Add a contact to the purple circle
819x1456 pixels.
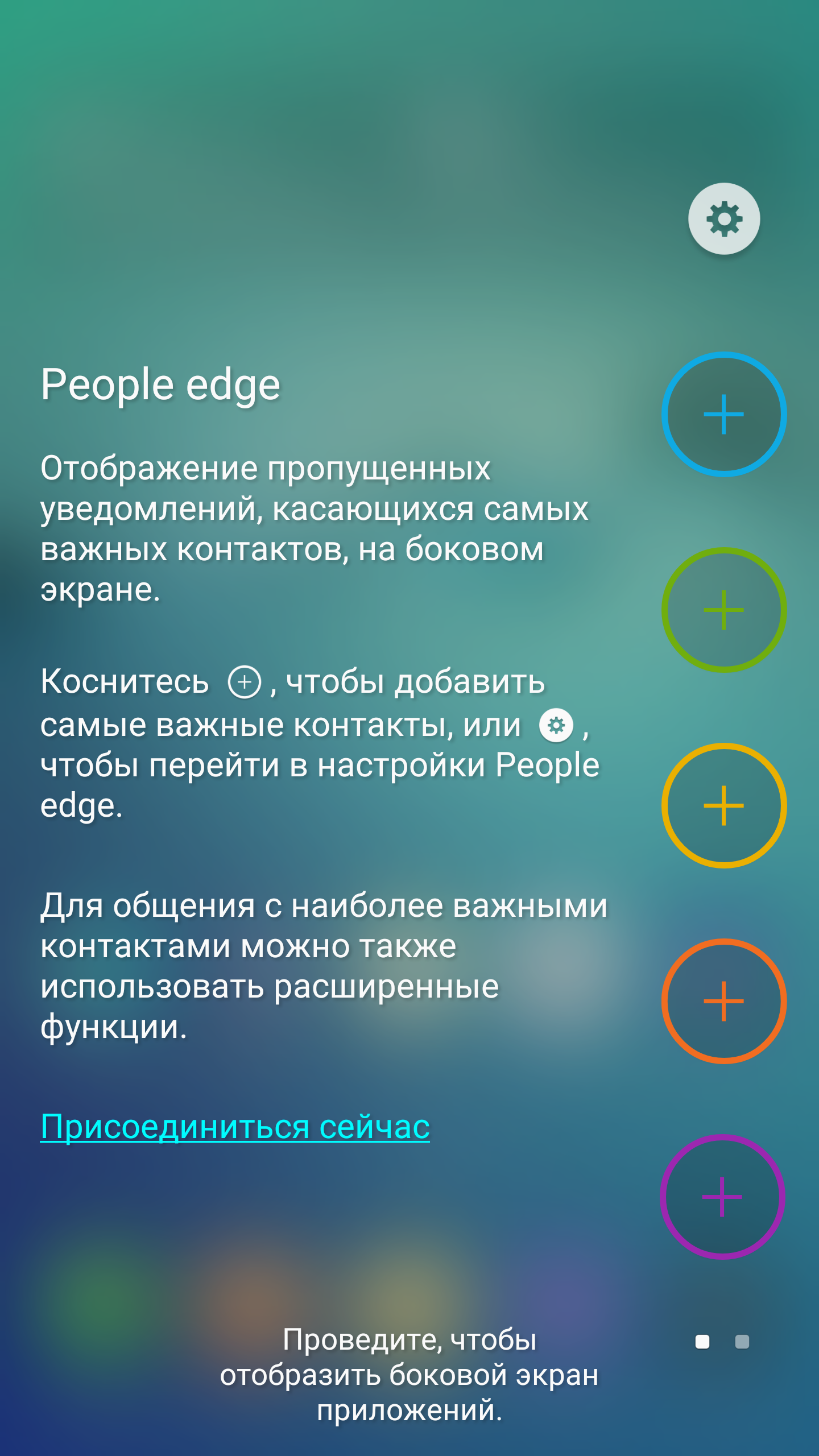click(x=723, y=1197)
